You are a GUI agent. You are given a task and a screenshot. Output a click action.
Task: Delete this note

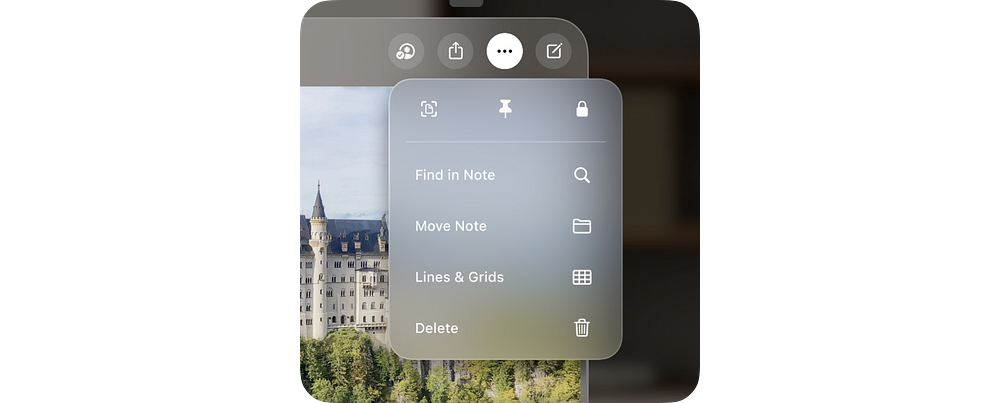click(x=503, y=328)
